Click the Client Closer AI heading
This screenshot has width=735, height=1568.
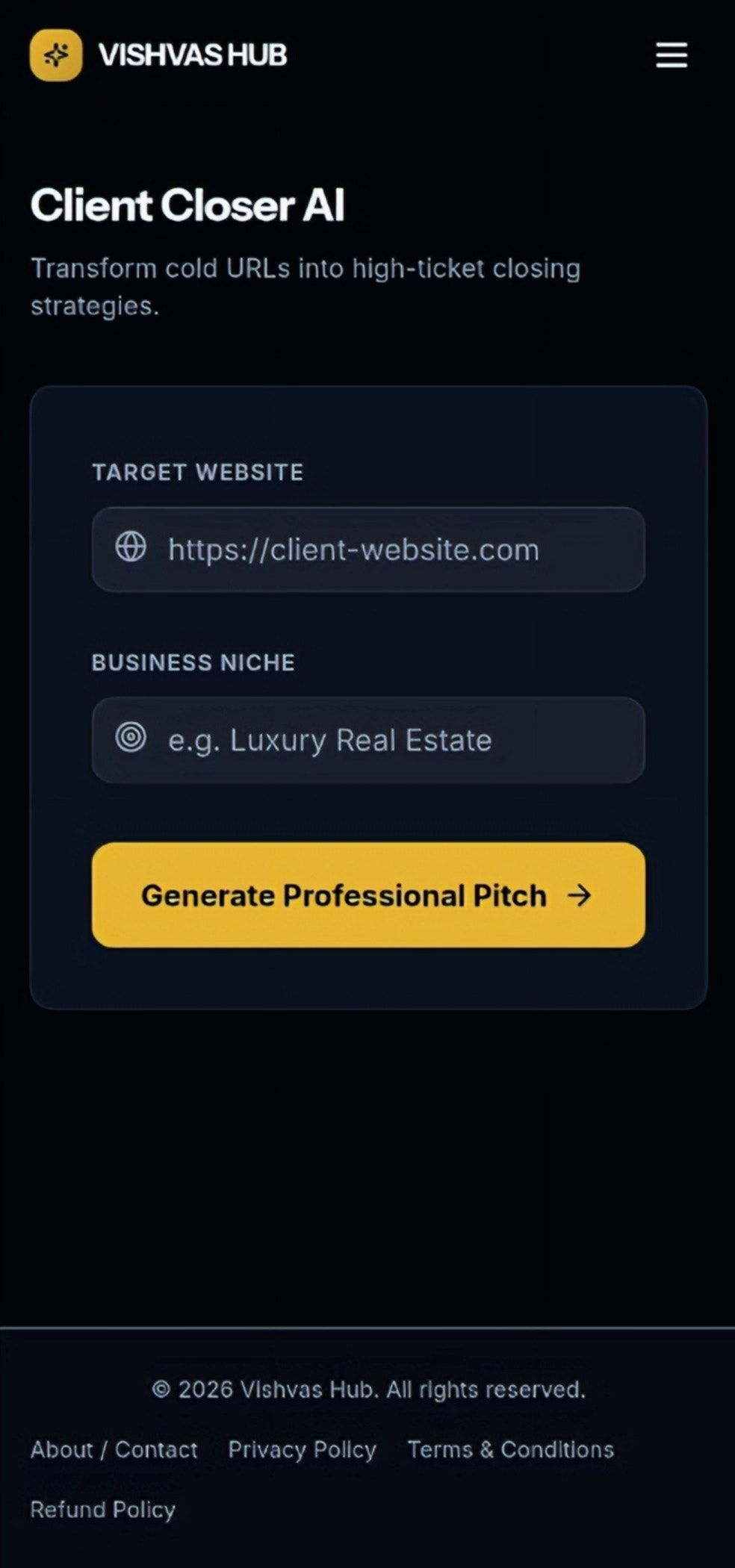[x=187, y=206]
